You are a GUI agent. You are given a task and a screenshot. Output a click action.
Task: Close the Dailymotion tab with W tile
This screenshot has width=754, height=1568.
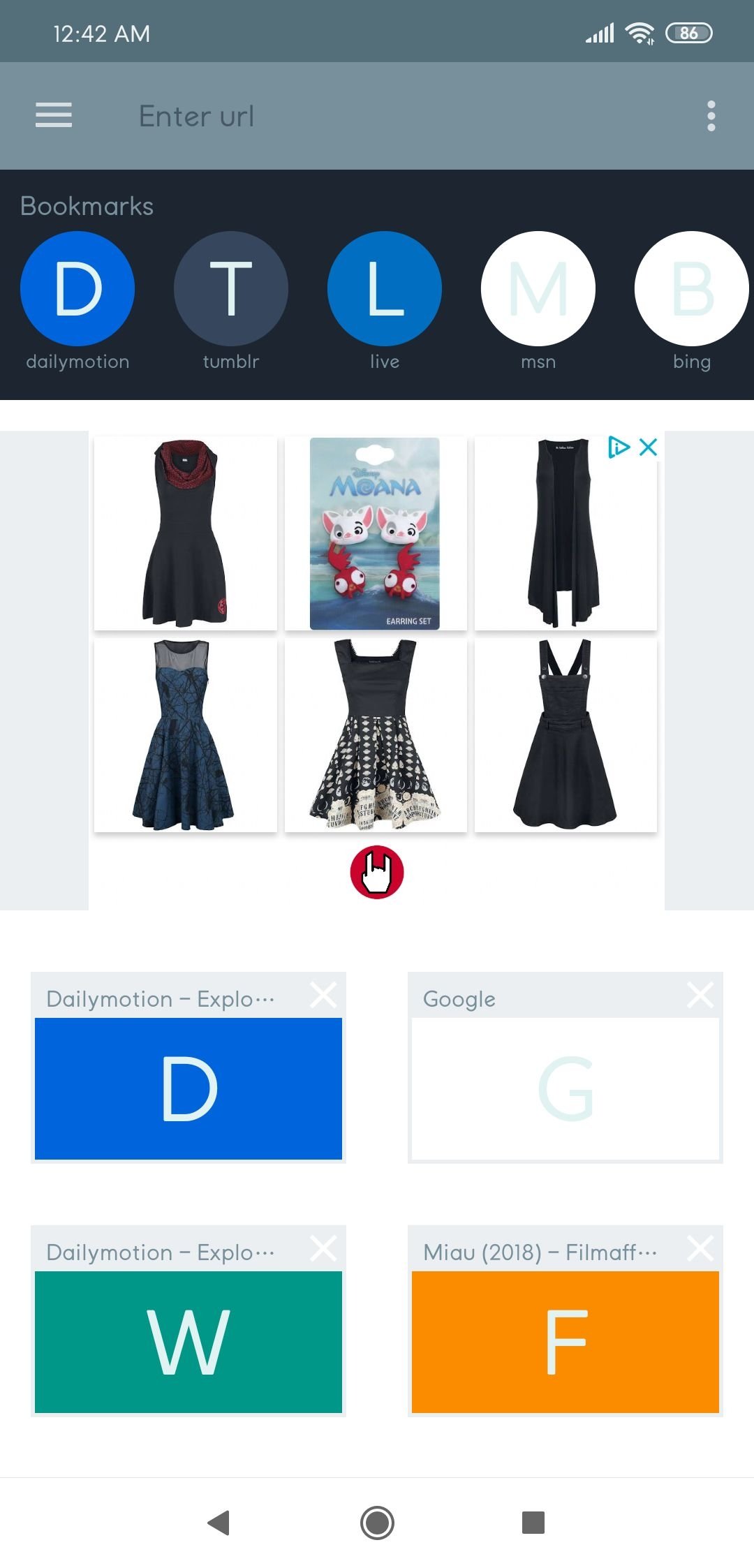click(x=323, y=1249)
